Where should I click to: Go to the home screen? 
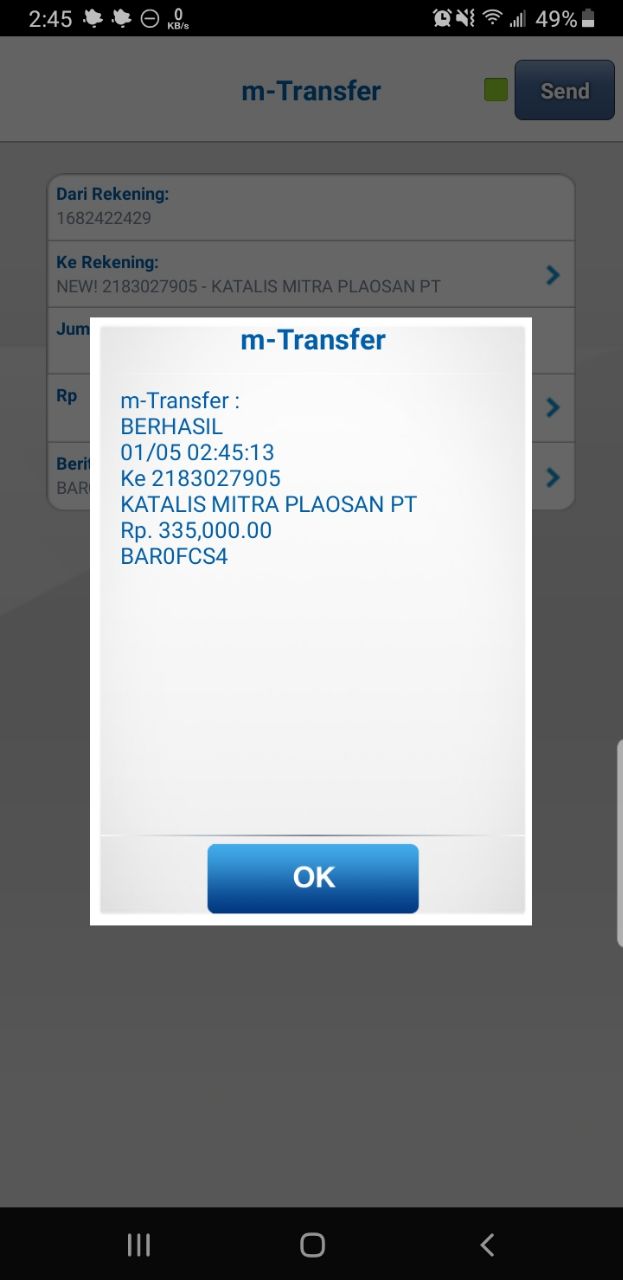[312, 1244]
